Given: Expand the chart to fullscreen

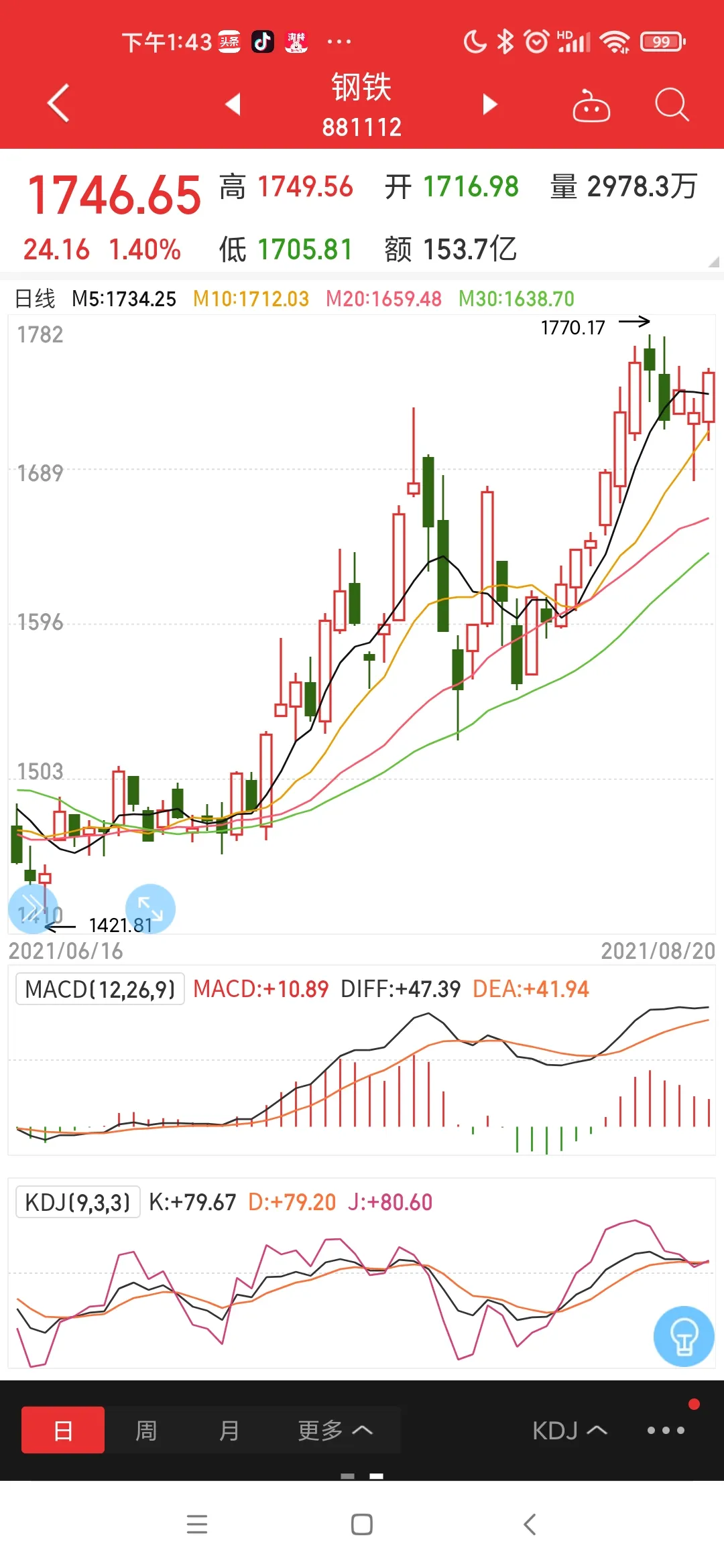Looking at the screenshot, I should point(150,909).
